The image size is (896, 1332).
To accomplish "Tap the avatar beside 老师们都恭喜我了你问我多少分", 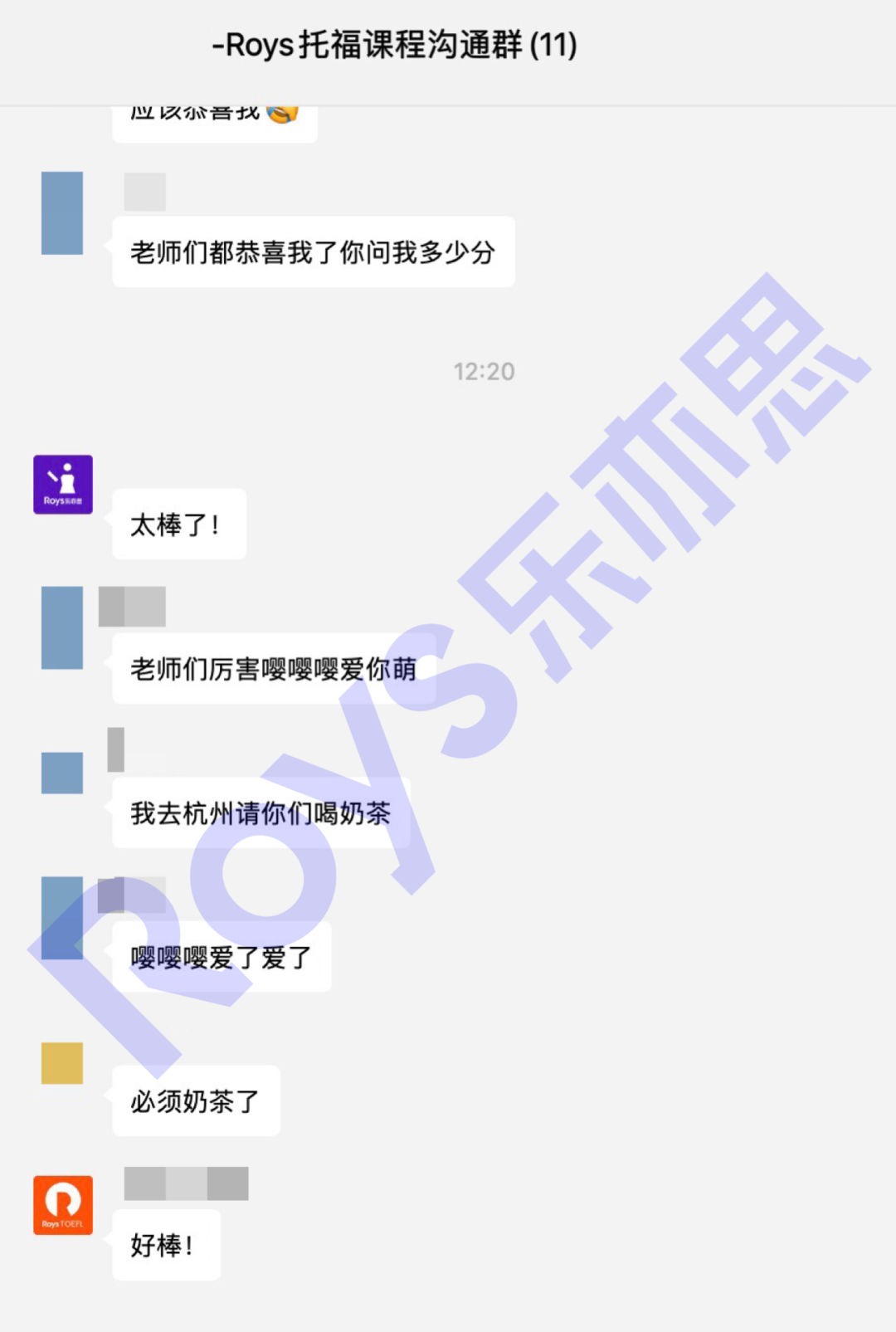I will click(x=62, y=213).
